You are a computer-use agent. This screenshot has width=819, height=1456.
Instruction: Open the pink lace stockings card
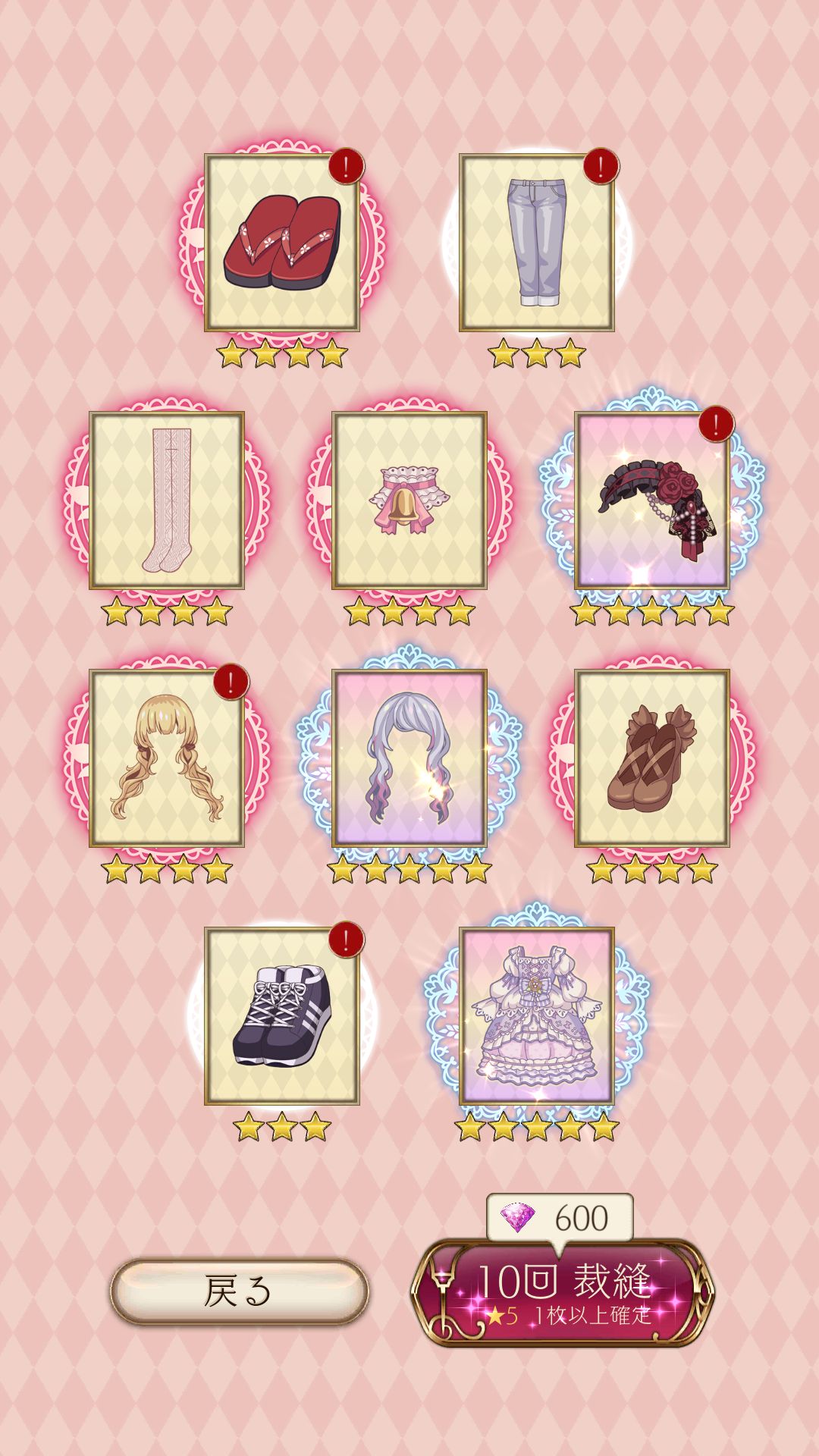coord(167,500)
